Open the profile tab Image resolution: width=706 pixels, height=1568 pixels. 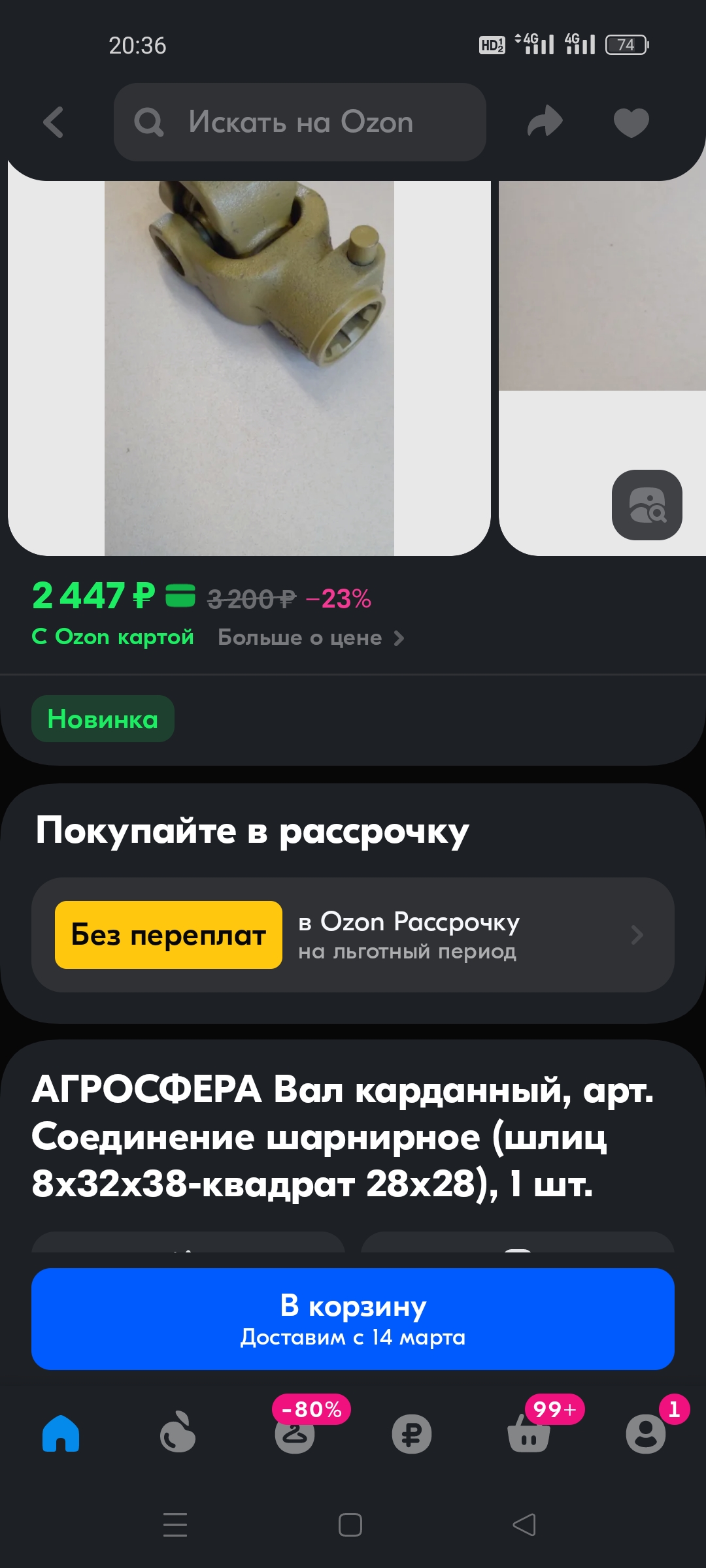645,1433
